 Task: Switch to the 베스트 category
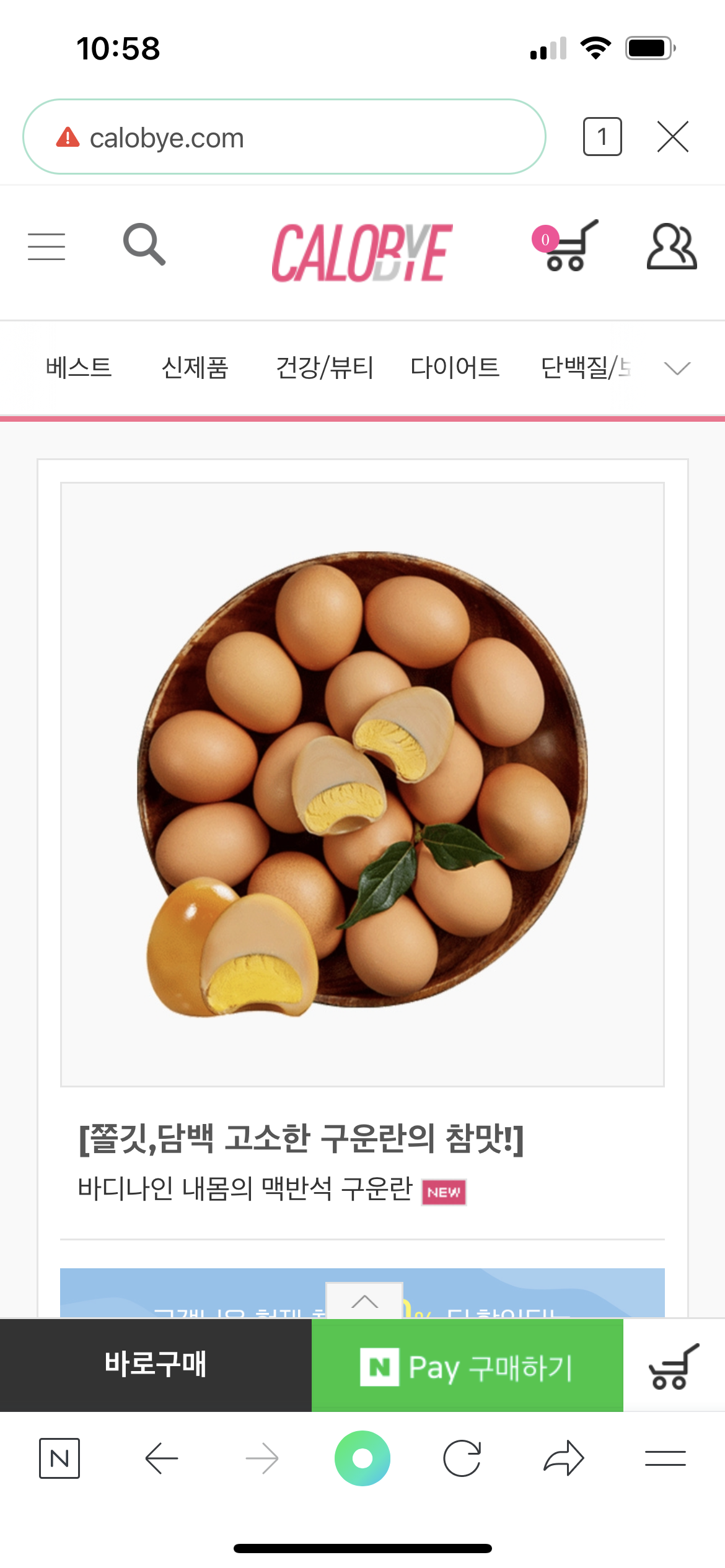[x=78, y=367]
